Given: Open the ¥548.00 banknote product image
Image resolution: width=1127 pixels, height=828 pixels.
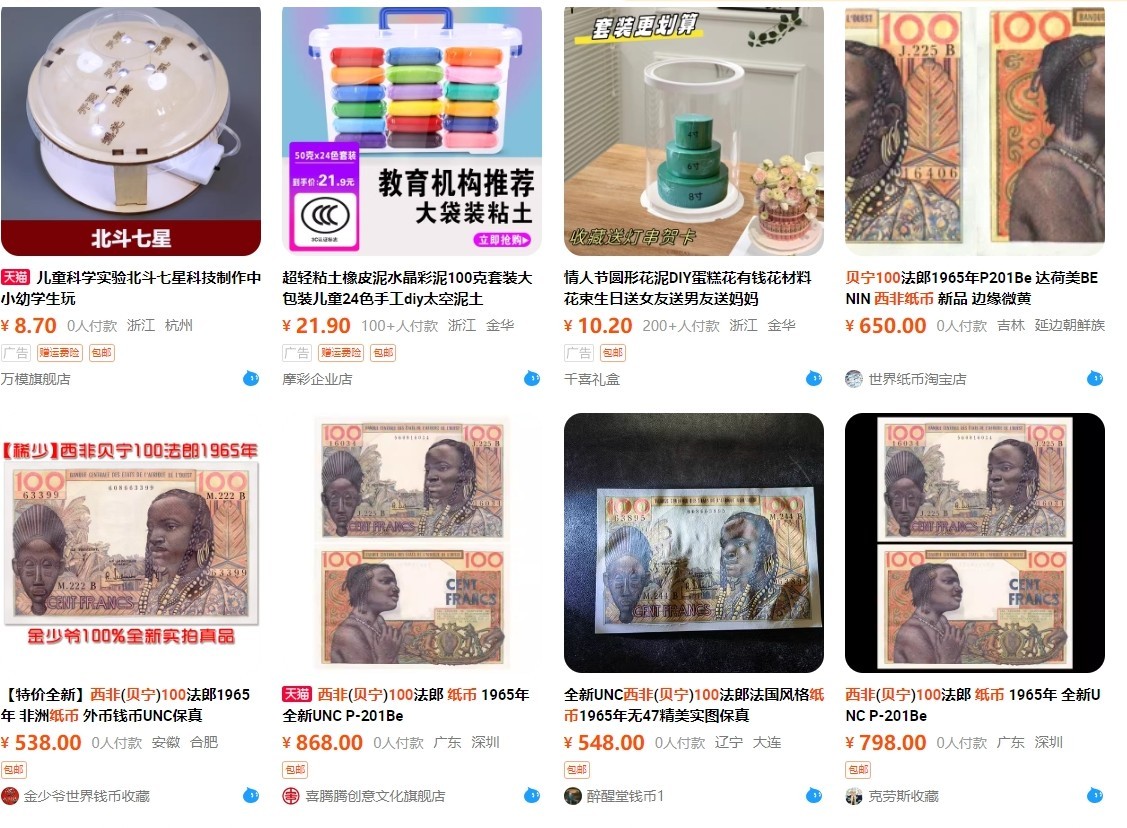Looking at the screenshot, I should 694,542.
